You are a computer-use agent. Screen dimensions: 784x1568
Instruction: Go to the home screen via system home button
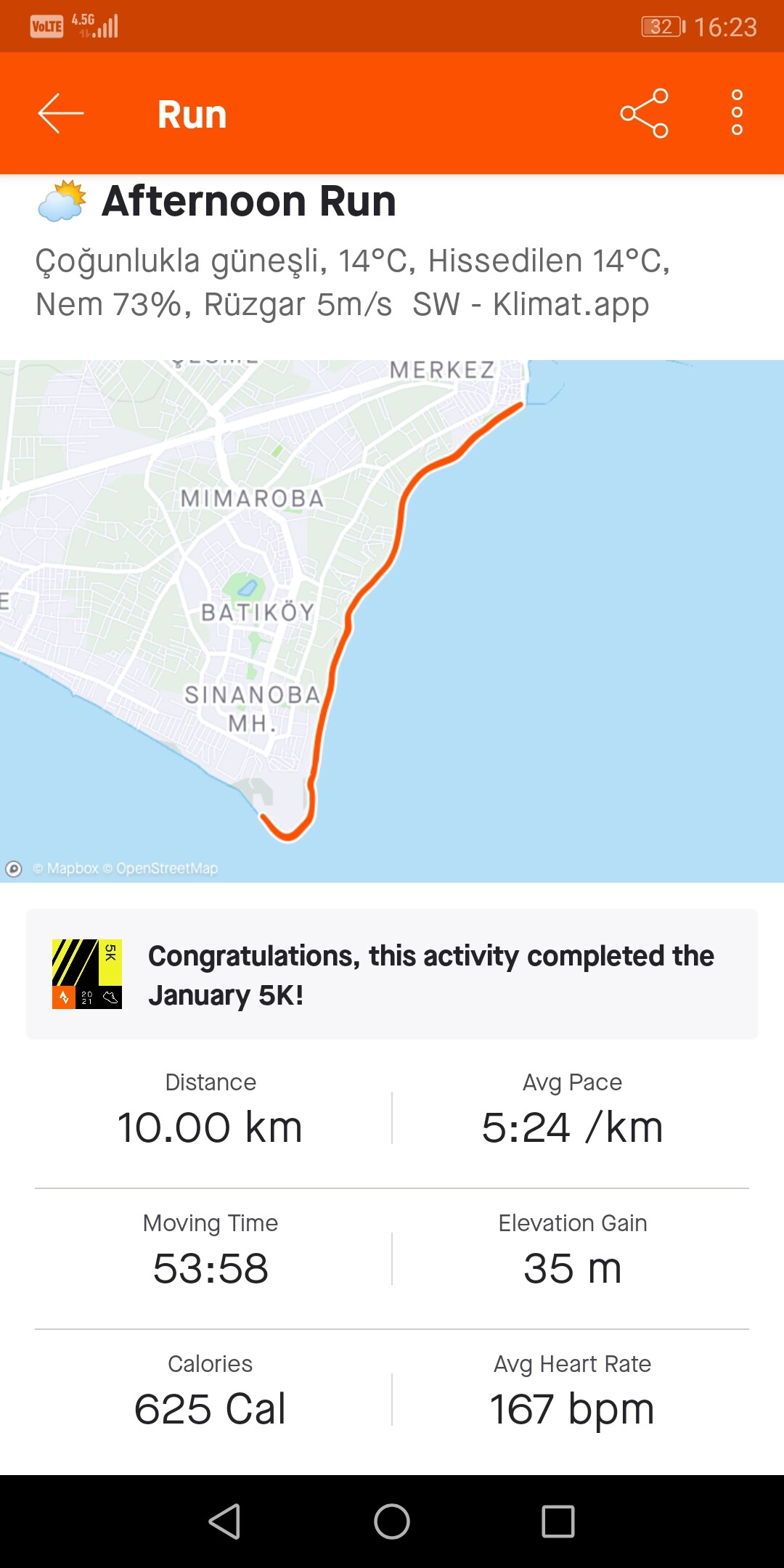click(x=392, y=1522)
